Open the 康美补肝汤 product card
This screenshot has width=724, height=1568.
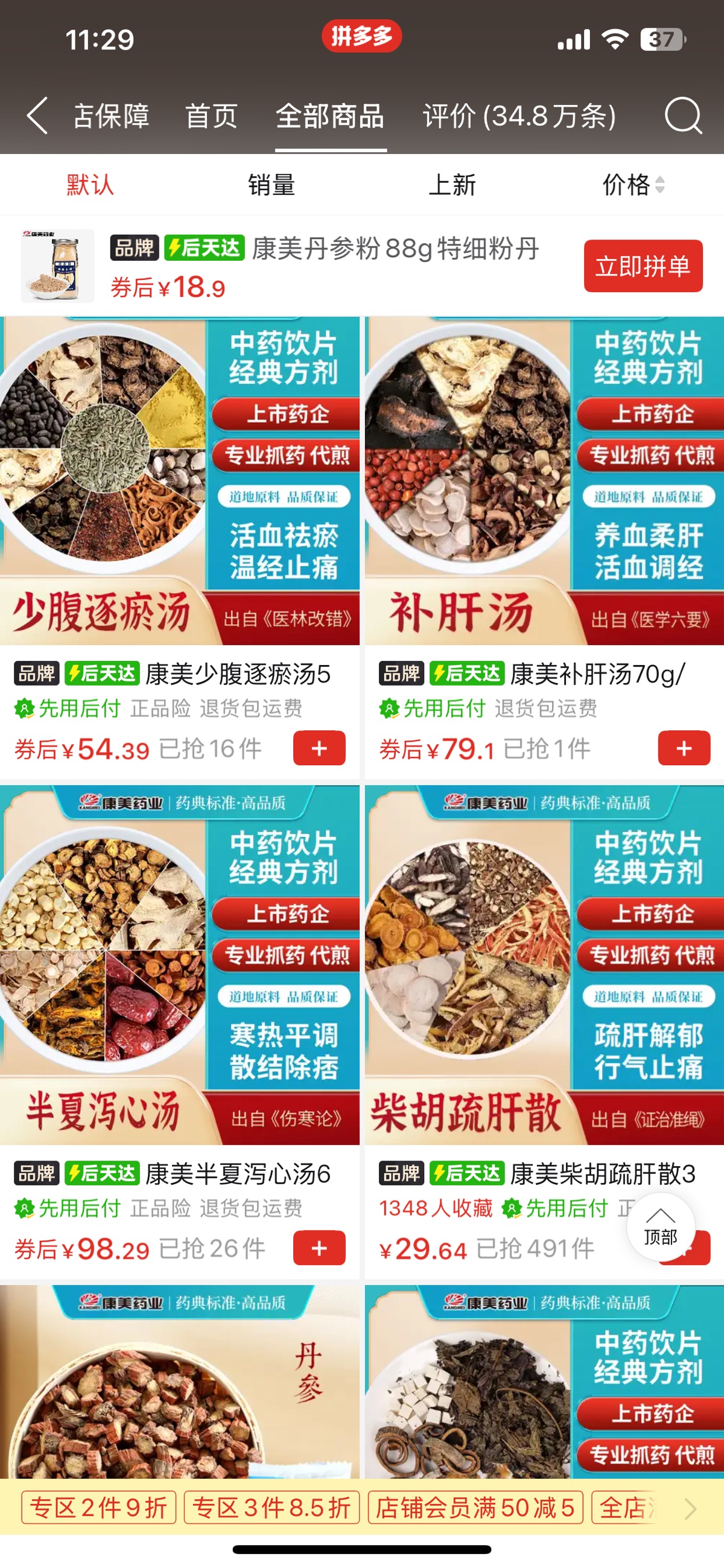pyautogui.click(x=544, y=481)
